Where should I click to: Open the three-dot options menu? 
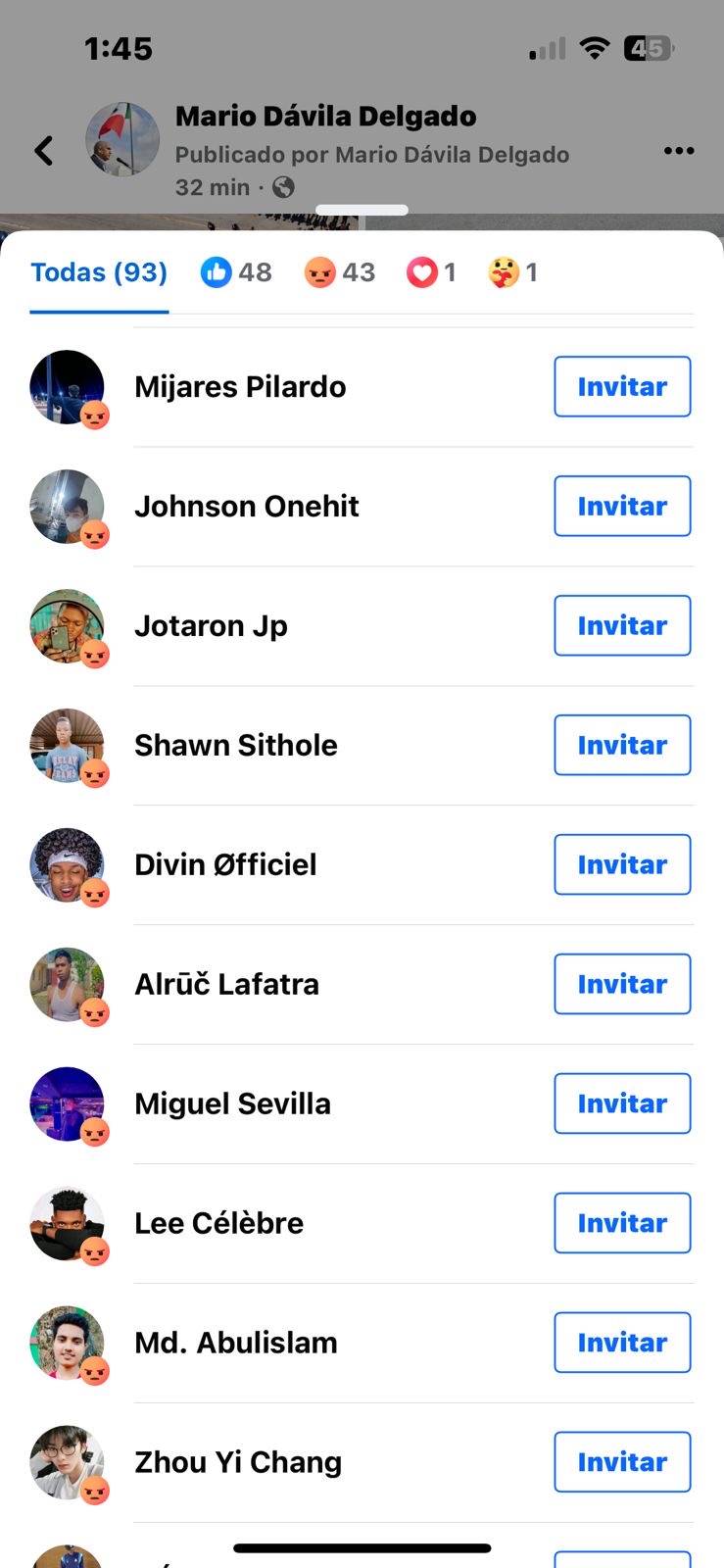(x=678, y=151)
